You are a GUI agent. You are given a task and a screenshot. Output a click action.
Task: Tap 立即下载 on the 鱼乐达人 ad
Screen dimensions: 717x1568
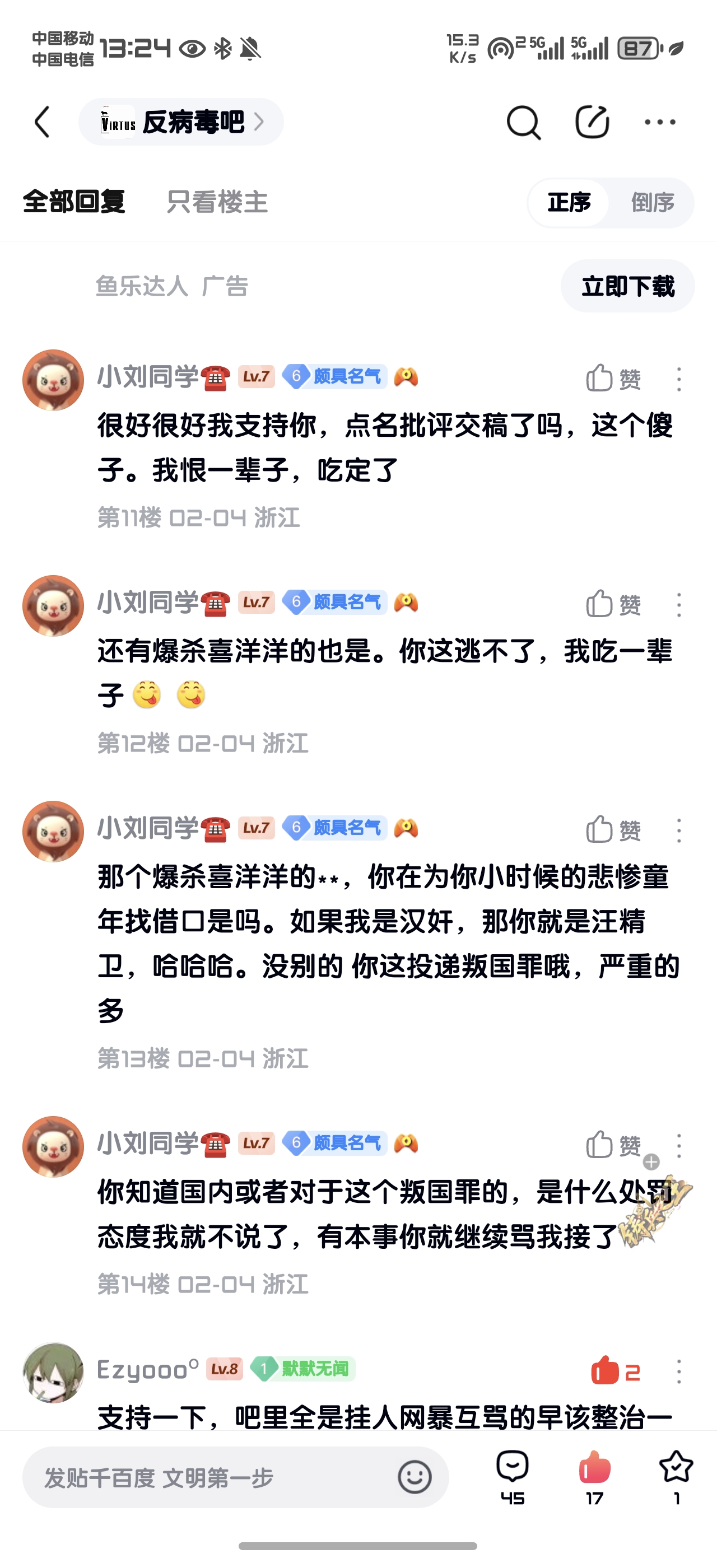(627, 286)
